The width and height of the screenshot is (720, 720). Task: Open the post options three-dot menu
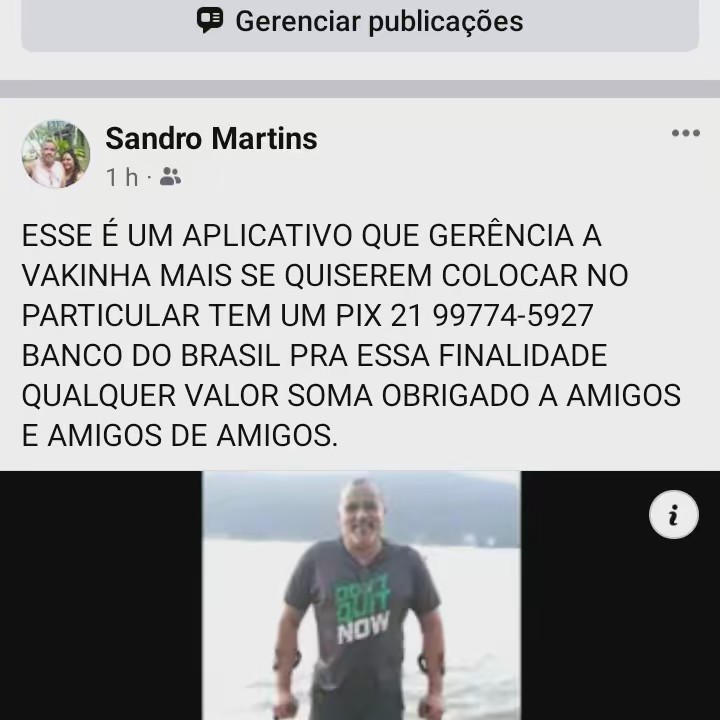pos(685,134)
